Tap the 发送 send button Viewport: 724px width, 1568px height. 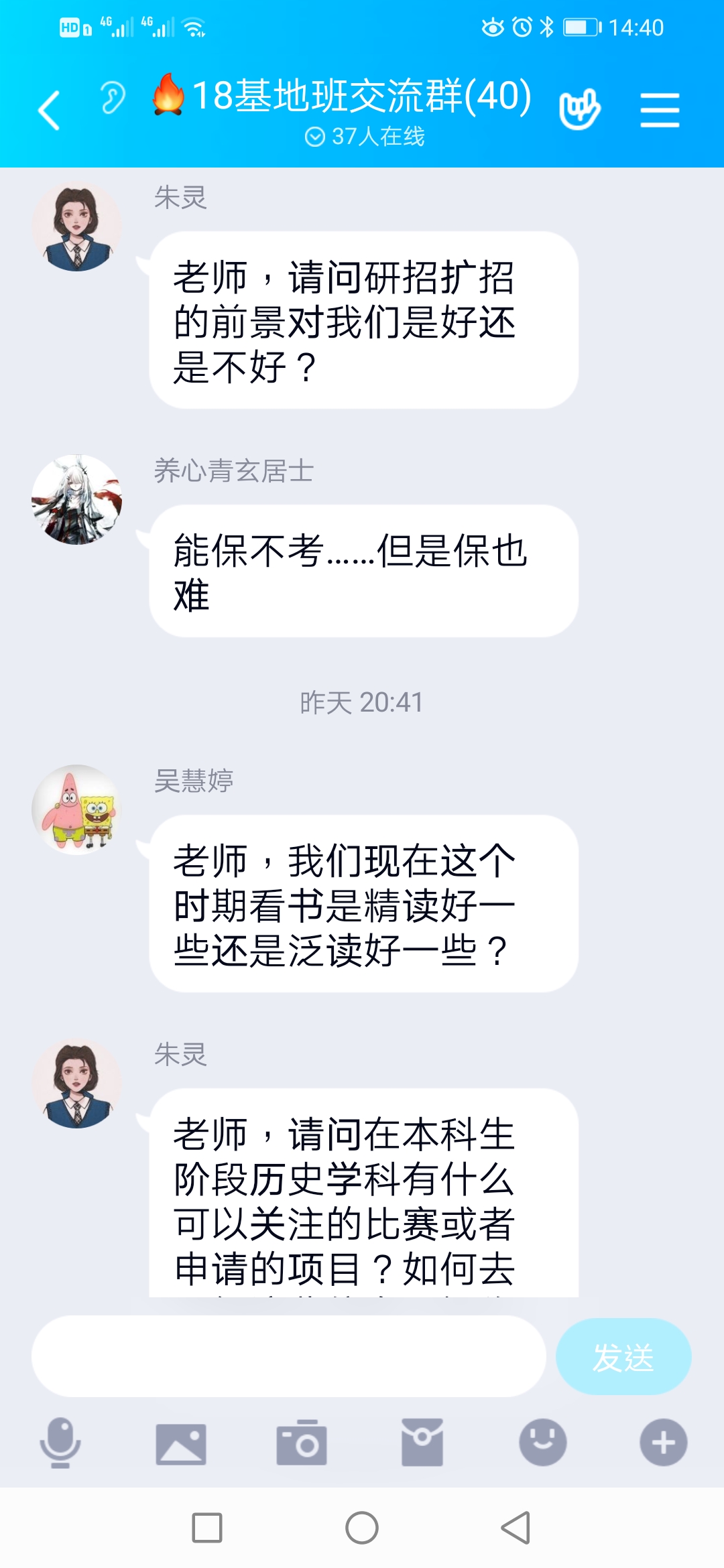point(623,1357)
